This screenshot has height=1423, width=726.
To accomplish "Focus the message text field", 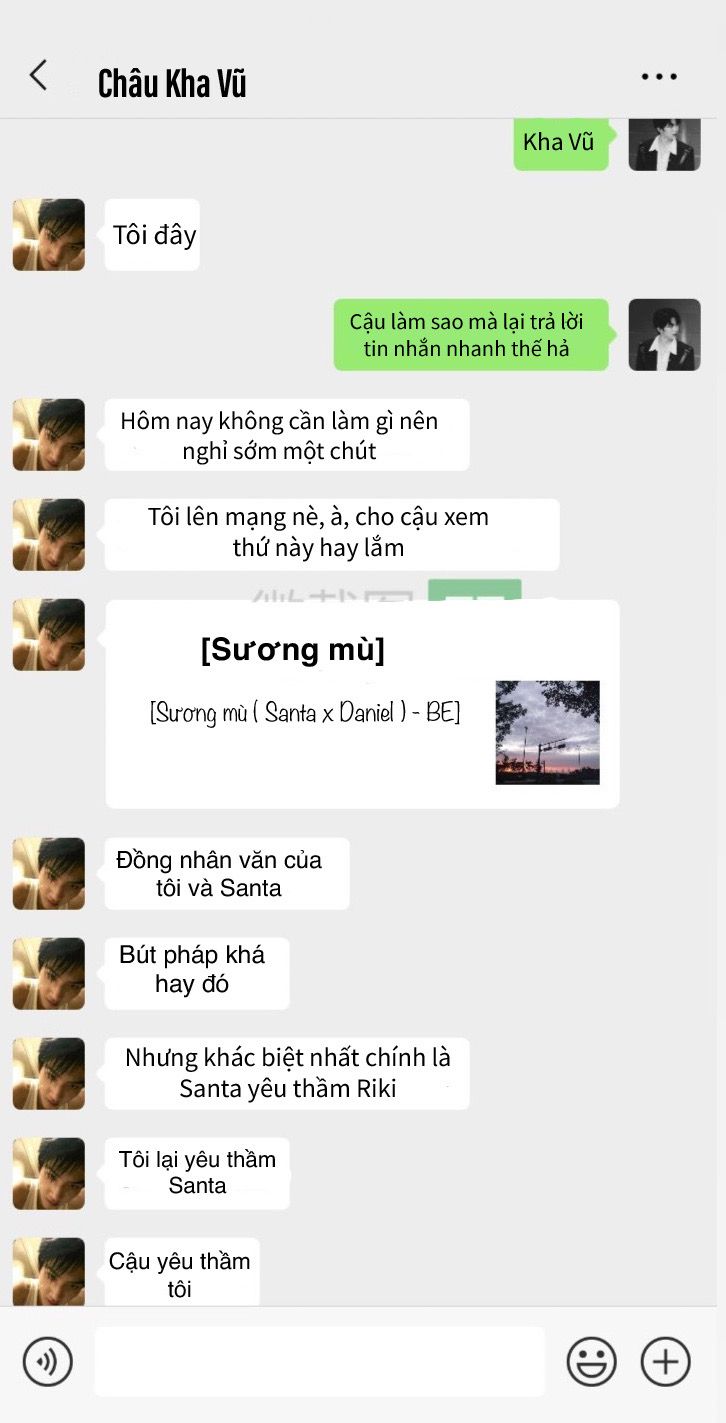I will [319, 1361].
